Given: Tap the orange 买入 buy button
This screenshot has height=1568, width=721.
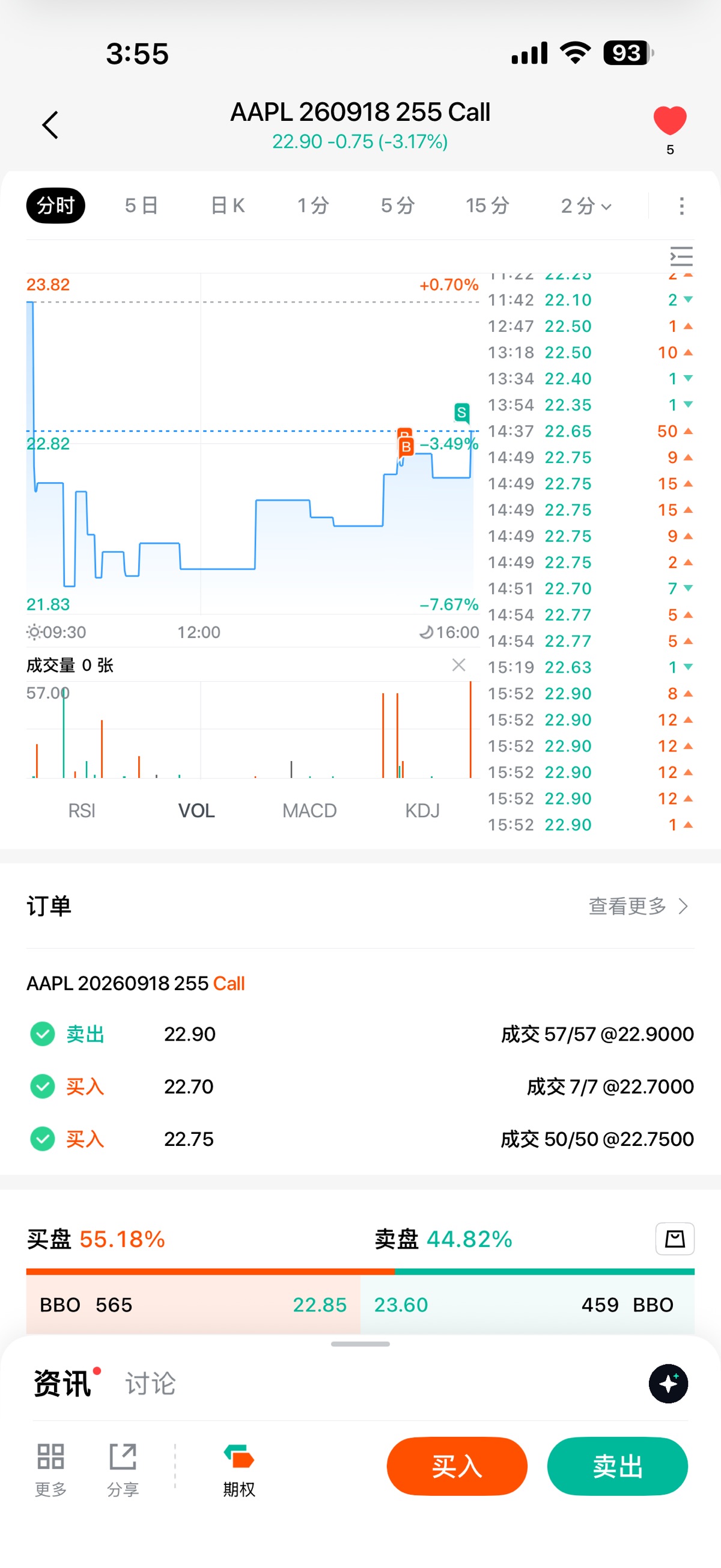Looking at the screenshot, I should tap(456, 1466).
